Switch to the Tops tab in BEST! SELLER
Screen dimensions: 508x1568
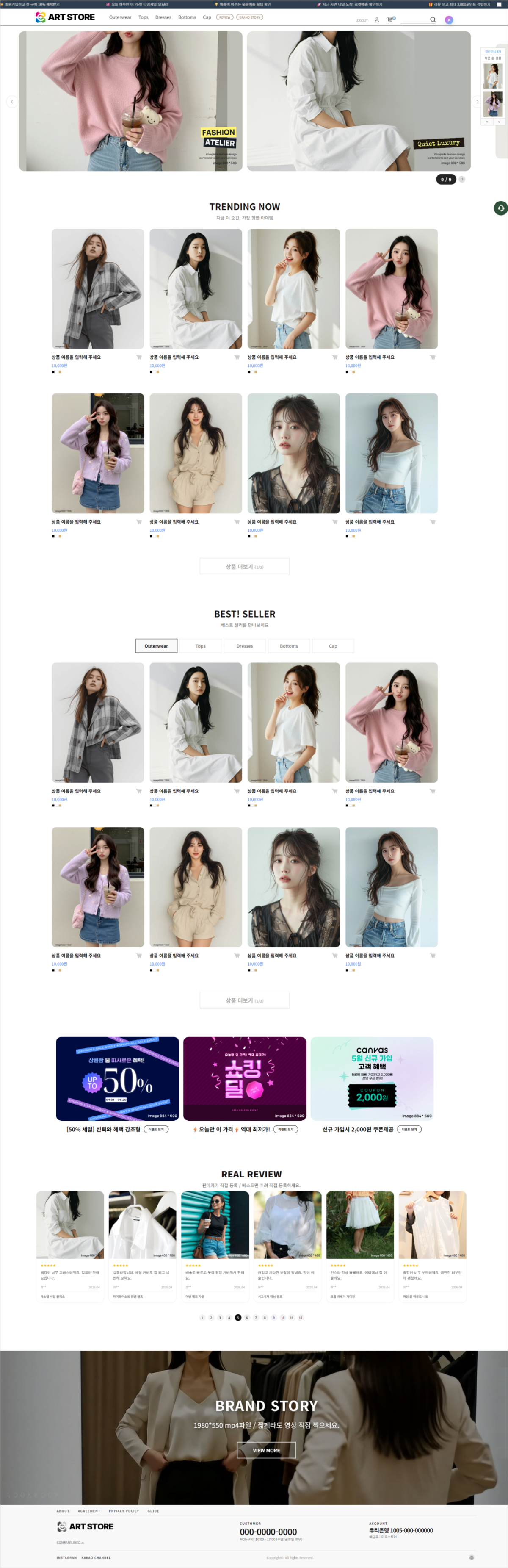pyautogui.click(x=200, y=646)
